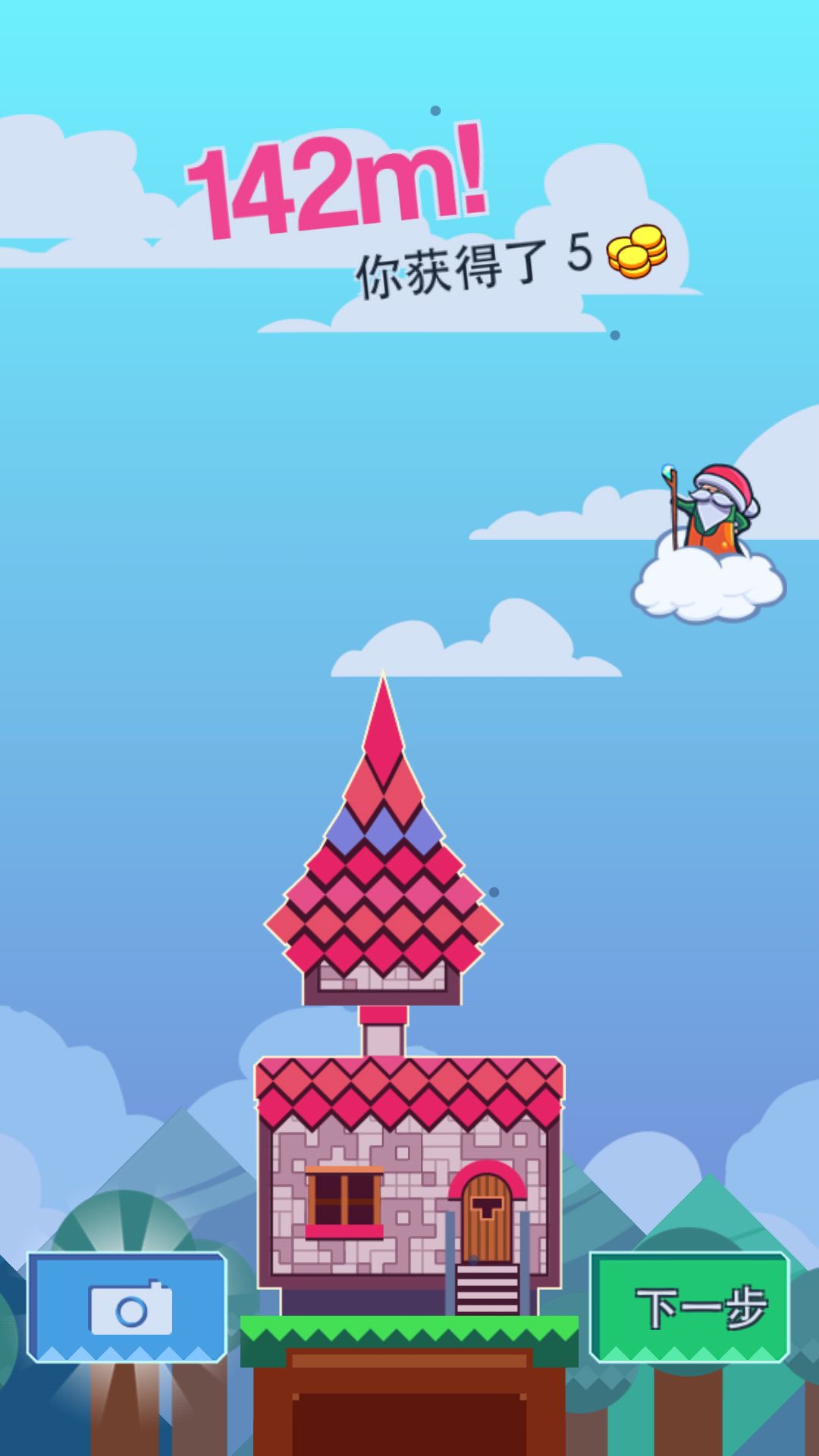Select the blue diamond tiles on the spire

[383, 834]
